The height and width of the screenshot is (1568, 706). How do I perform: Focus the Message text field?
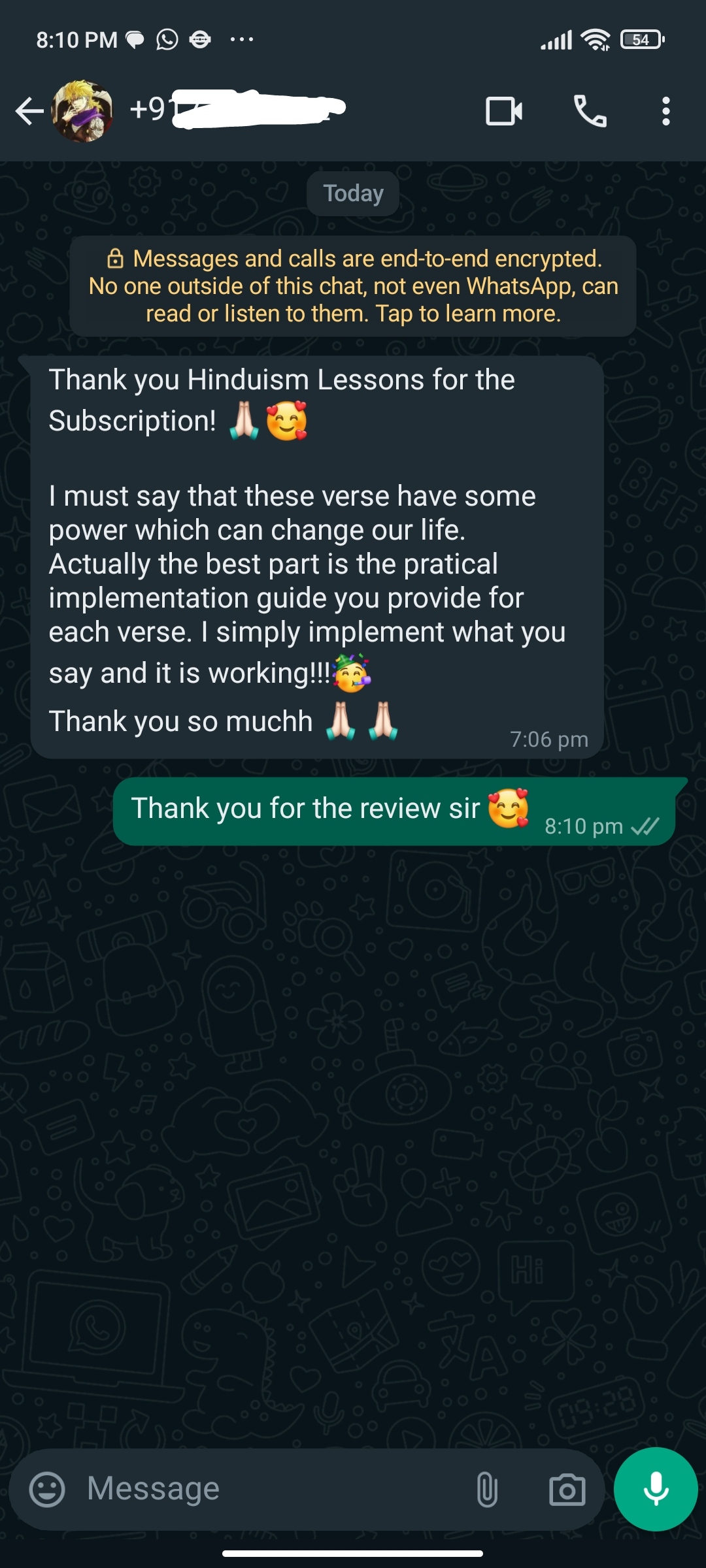[x=275, y=1490]
